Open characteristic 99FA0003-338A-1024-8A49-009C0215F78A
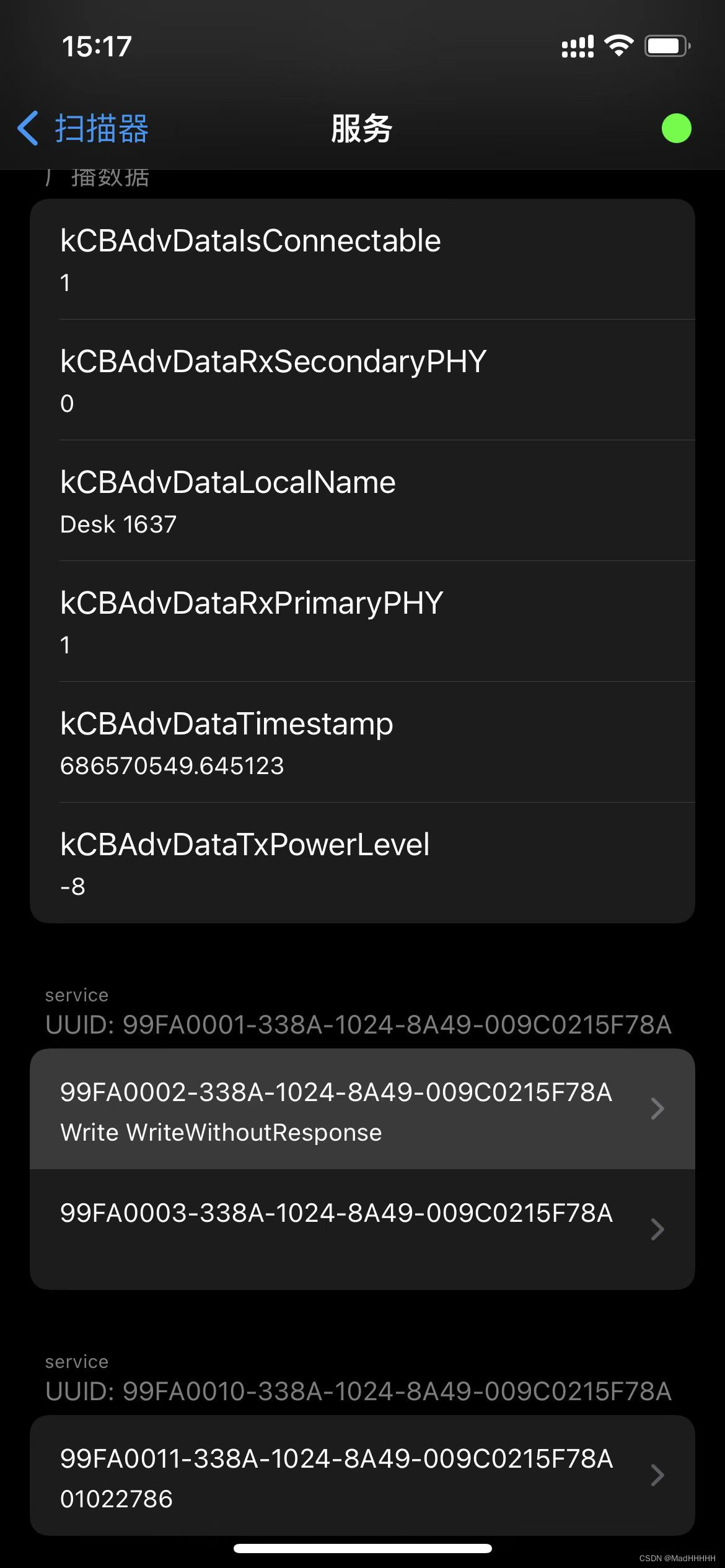The width and height of the screenshot is (725, 1568). pos(362,1229)
